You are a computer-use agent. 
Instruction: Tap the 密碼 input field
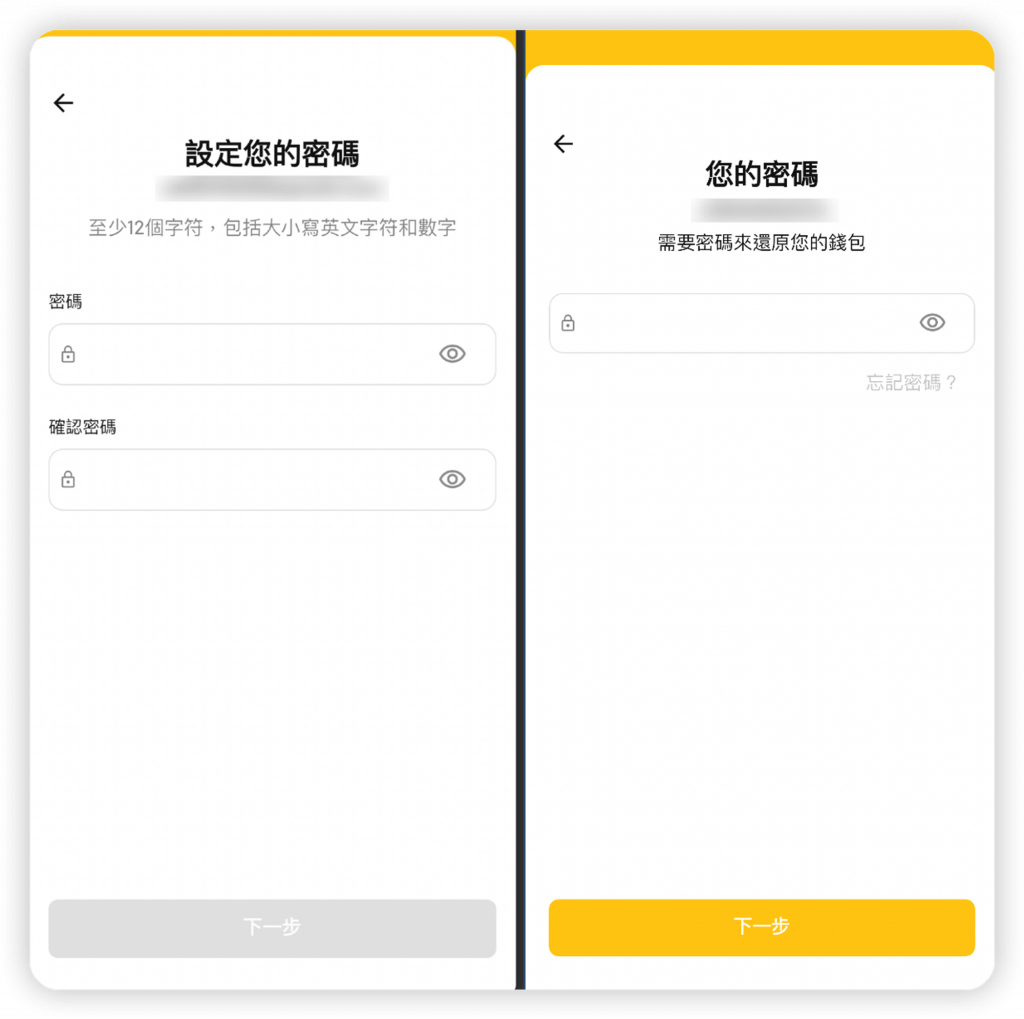pyautogui.click(x=250, y=354)
